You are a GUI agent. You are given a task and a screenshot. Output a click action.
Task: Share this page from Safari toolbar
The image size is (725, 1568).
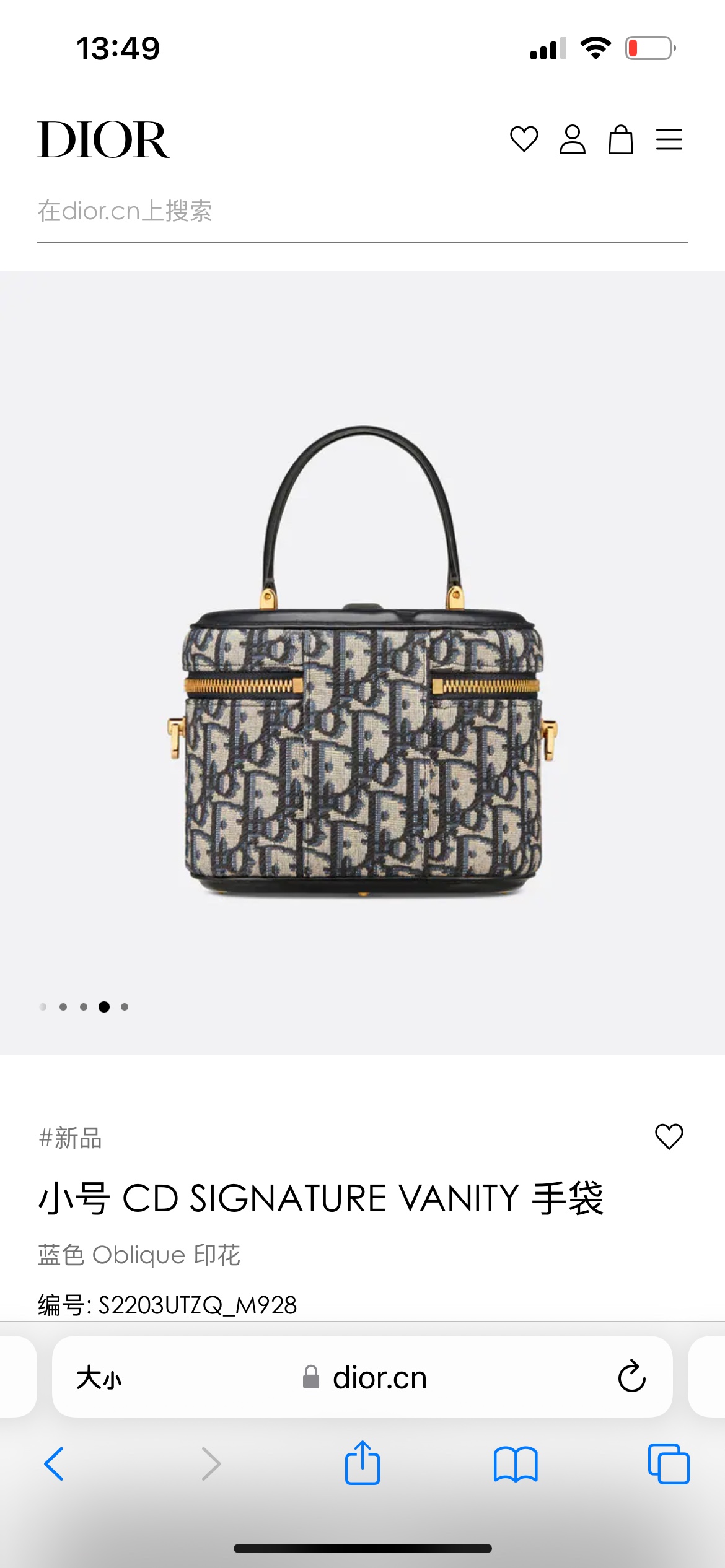click(x=362, y=1463)
